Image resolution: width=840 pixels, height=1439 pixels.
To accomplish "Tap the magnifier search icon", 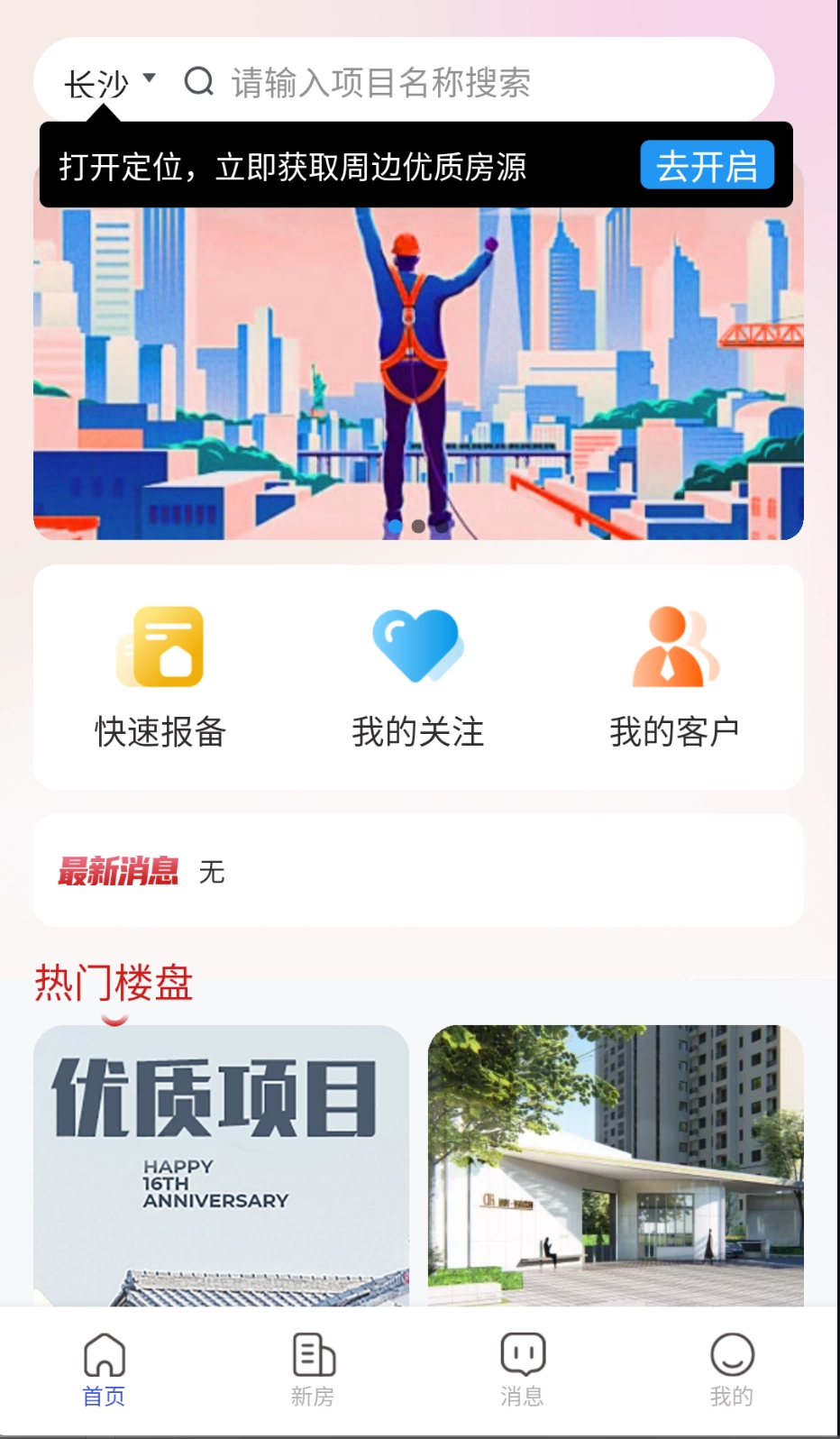I will click(x=196, y=81).
